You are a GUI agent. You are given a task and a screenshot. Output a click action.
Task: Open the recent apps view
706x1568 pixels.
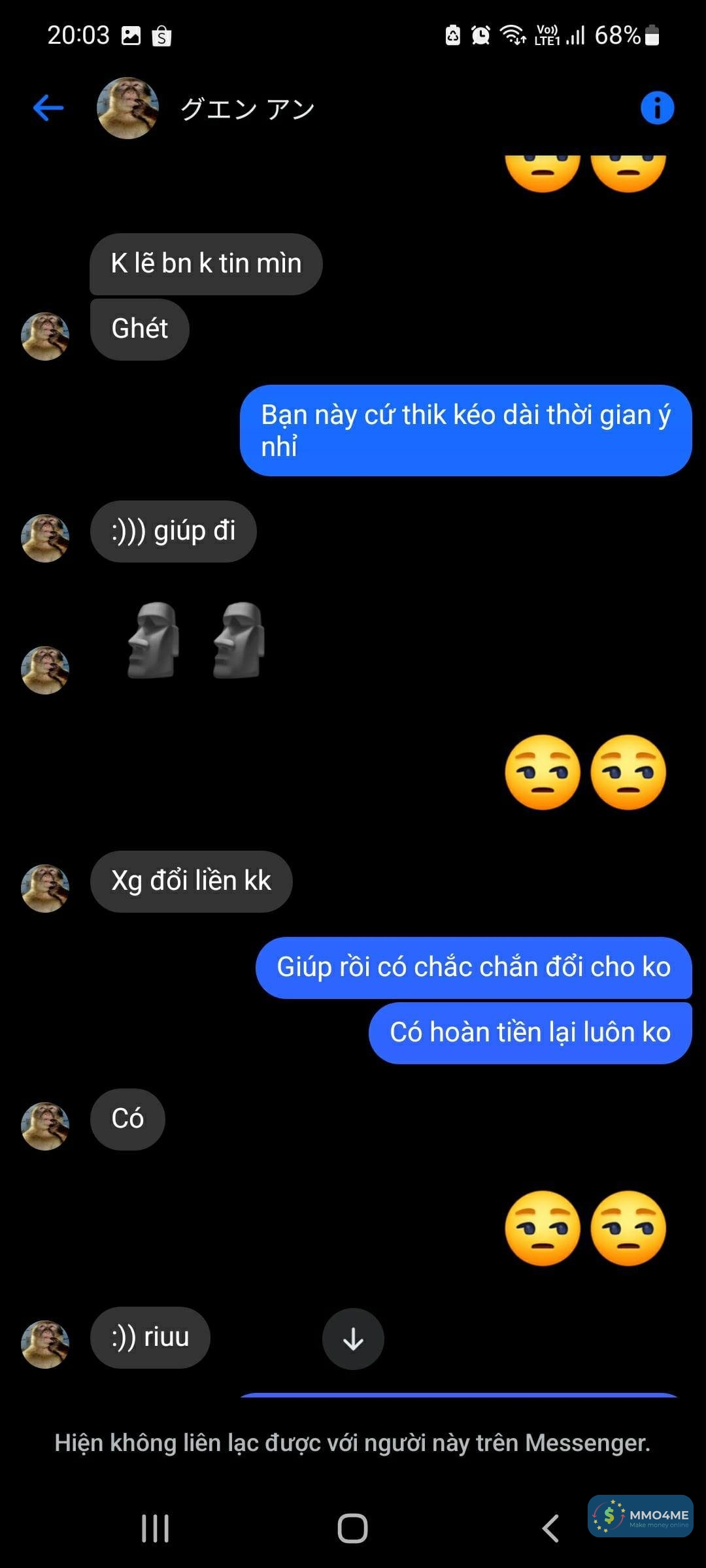(155, 1528)
